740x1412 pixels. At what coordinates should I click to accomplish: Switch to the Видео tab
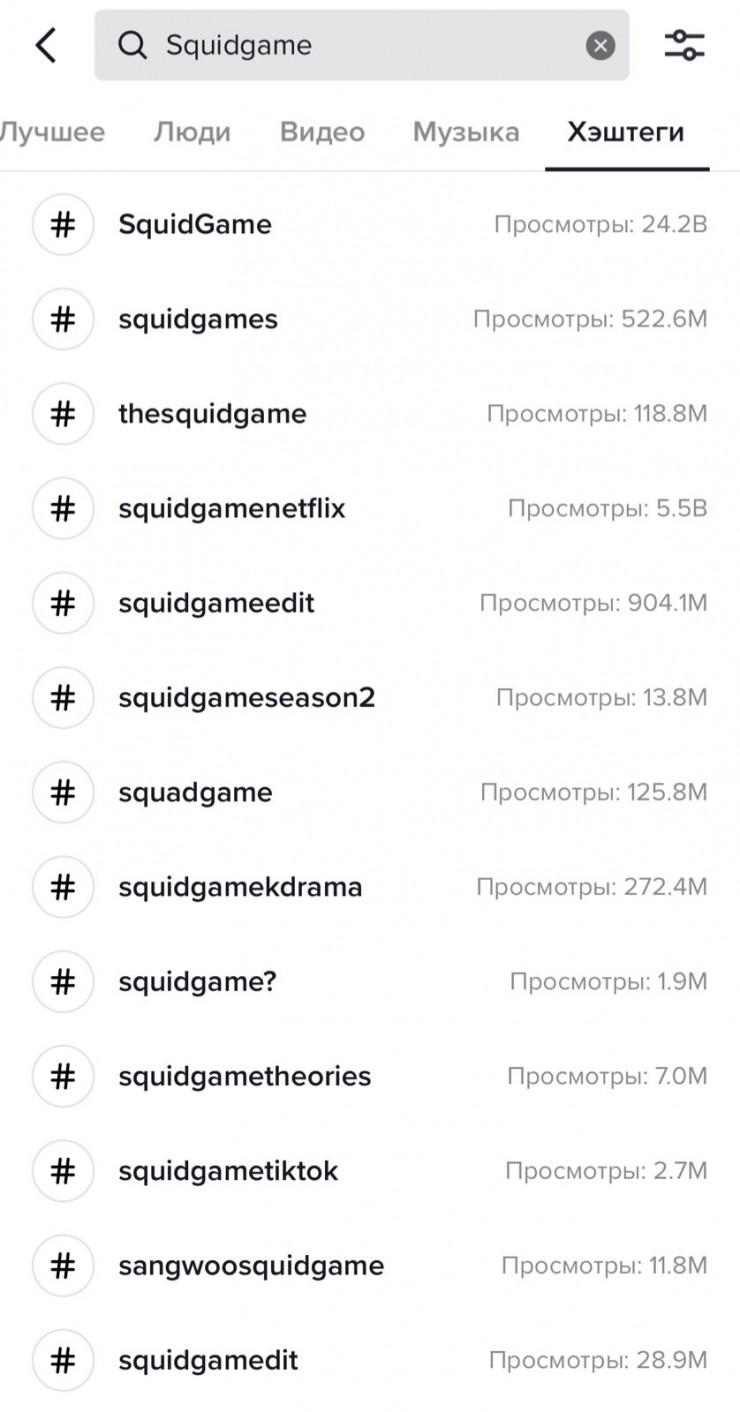tap(322, 132)
